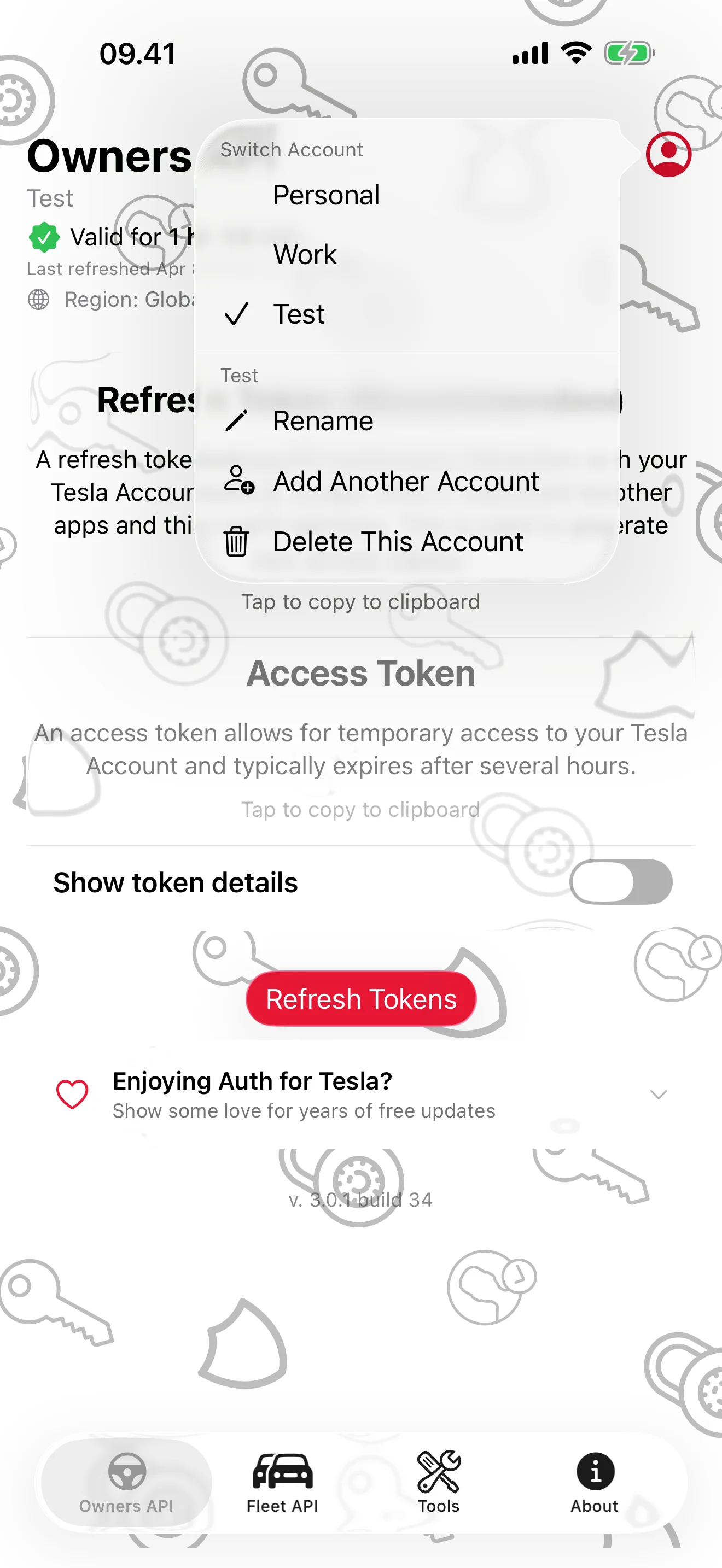722x1568 pixels.
Task: Tap the account profile icon
Action: pos(668,154)
